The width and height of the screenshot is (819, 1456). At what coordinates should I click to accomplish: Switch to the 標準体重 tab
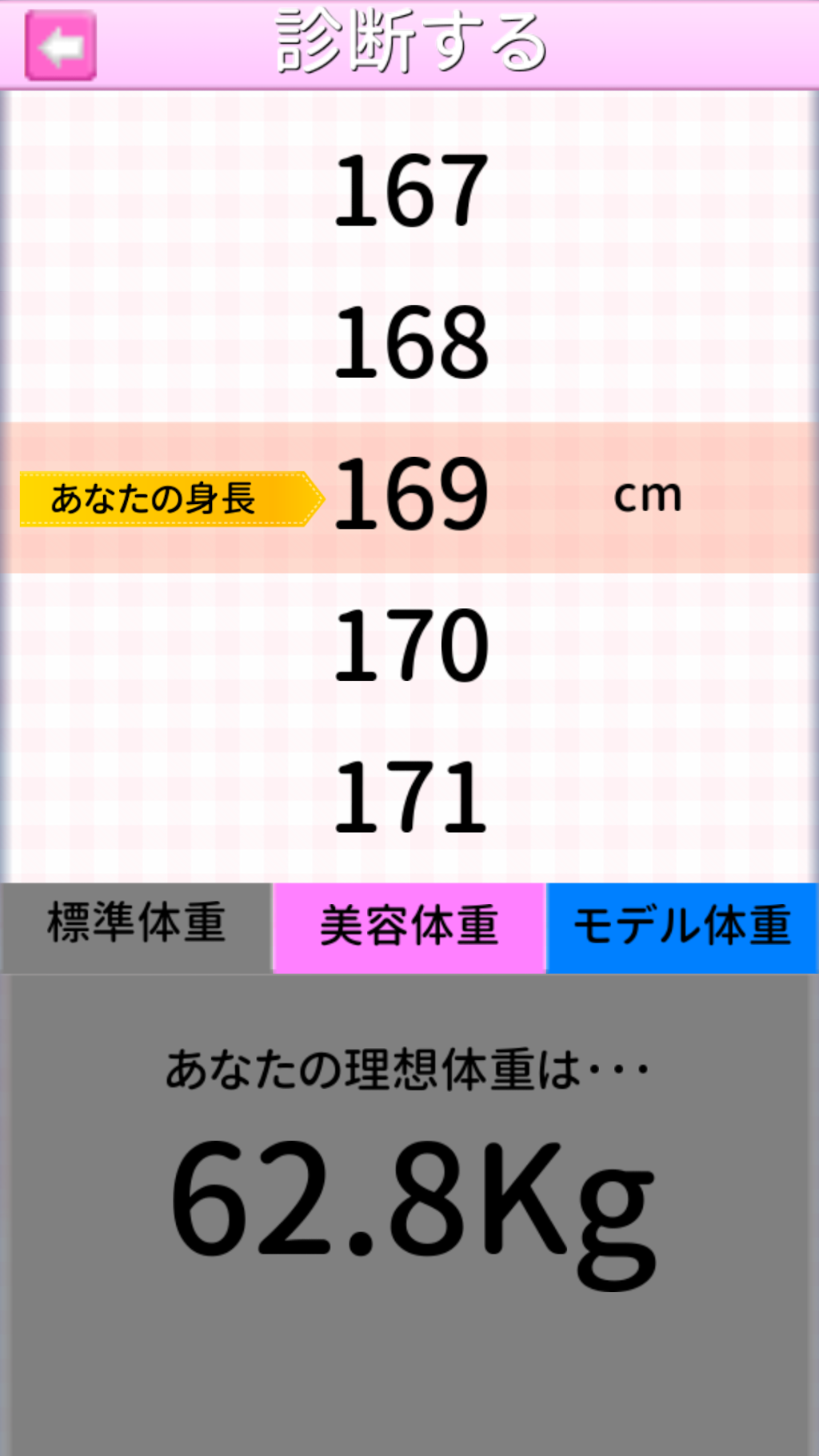point(136,927)
